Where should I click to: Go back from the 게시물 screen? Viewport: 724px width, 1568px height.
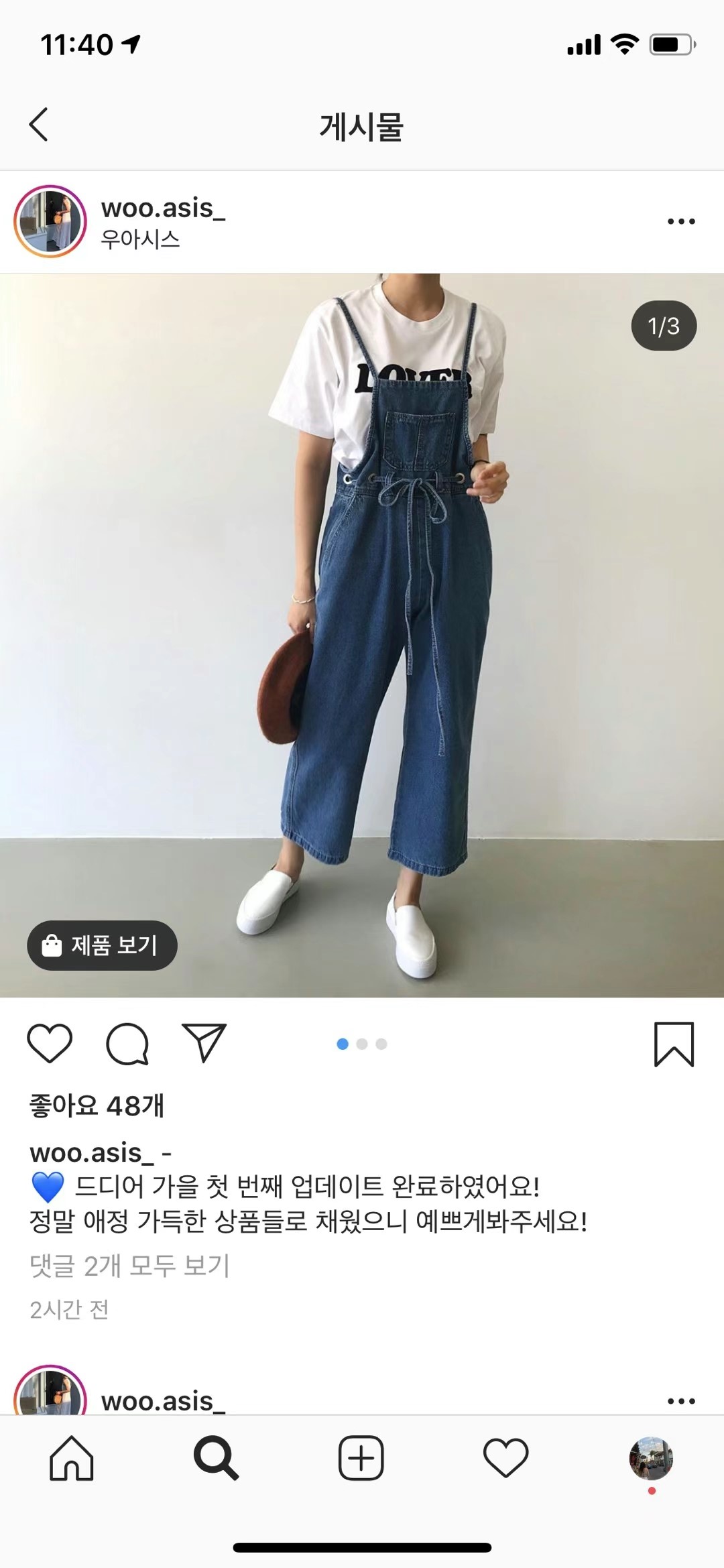click(39, 125)
